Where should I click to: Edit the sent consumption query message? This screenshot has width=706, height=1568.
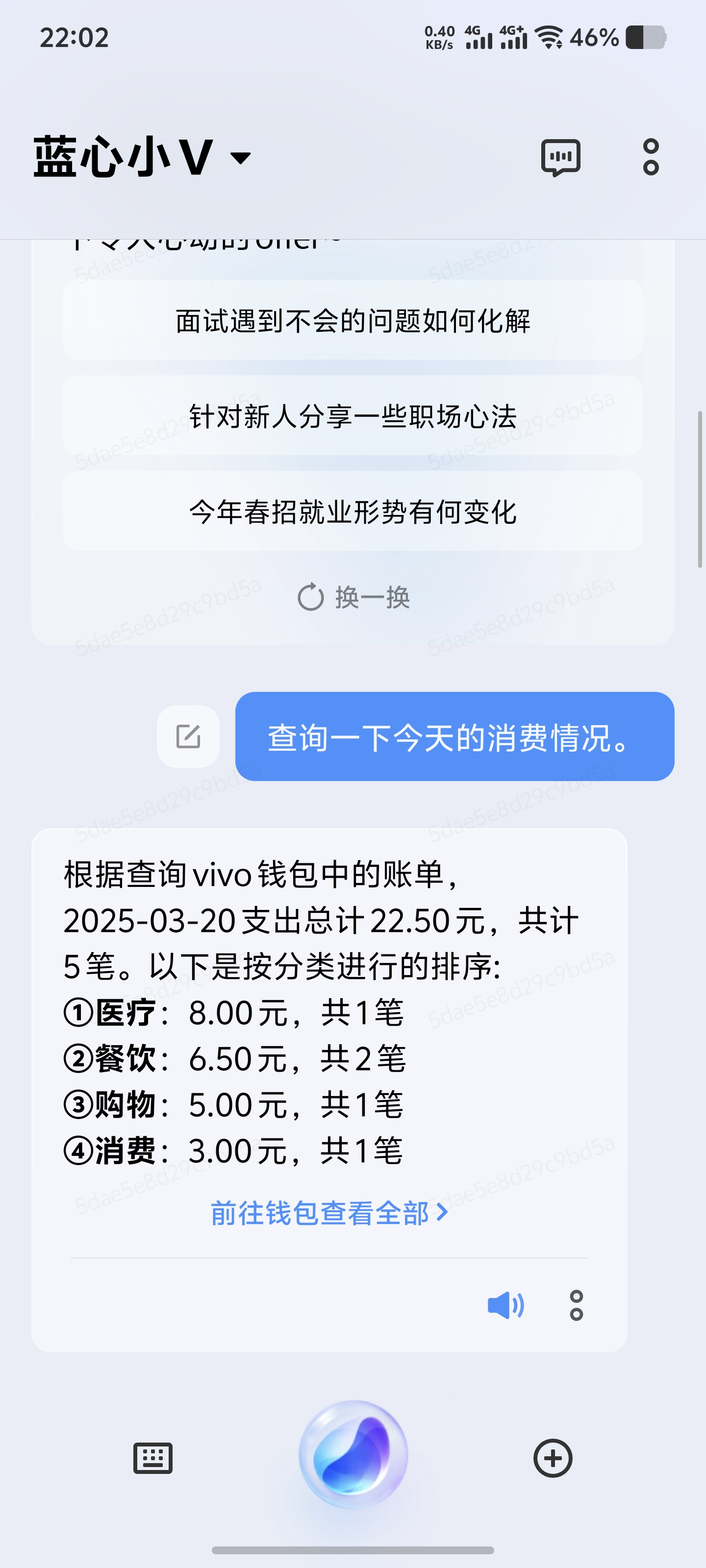point(188,736)
